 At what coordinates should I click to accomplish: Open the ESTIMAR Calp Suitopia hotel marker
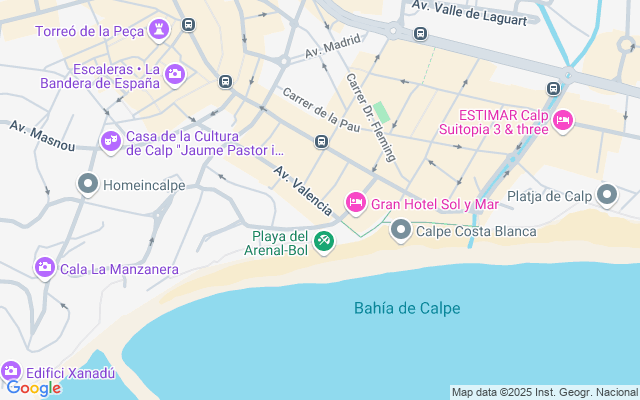pyautogui.click(x=562, y=121)
